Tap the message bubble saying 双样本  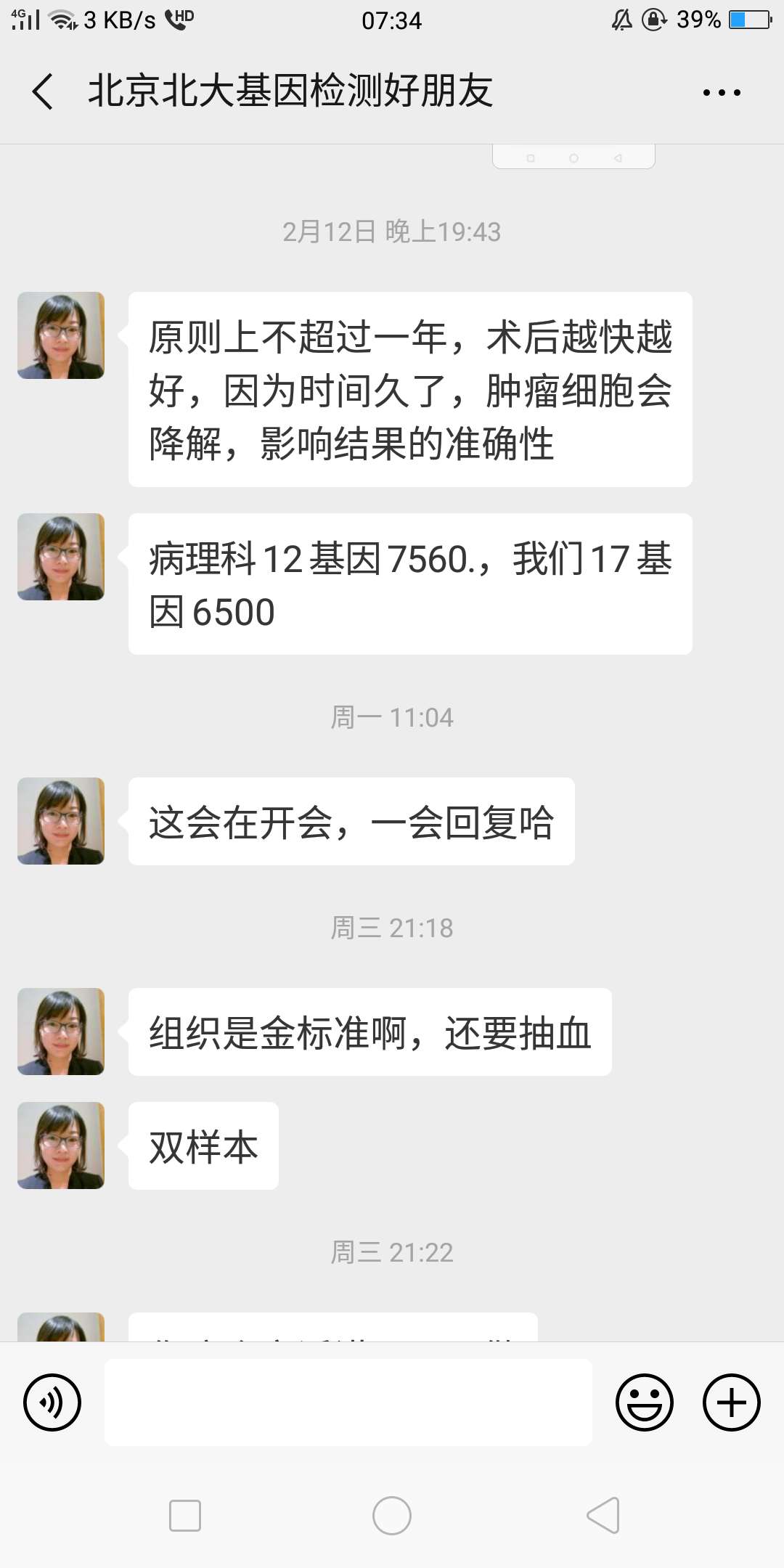pyautogui.click(x=203, y=1146)
